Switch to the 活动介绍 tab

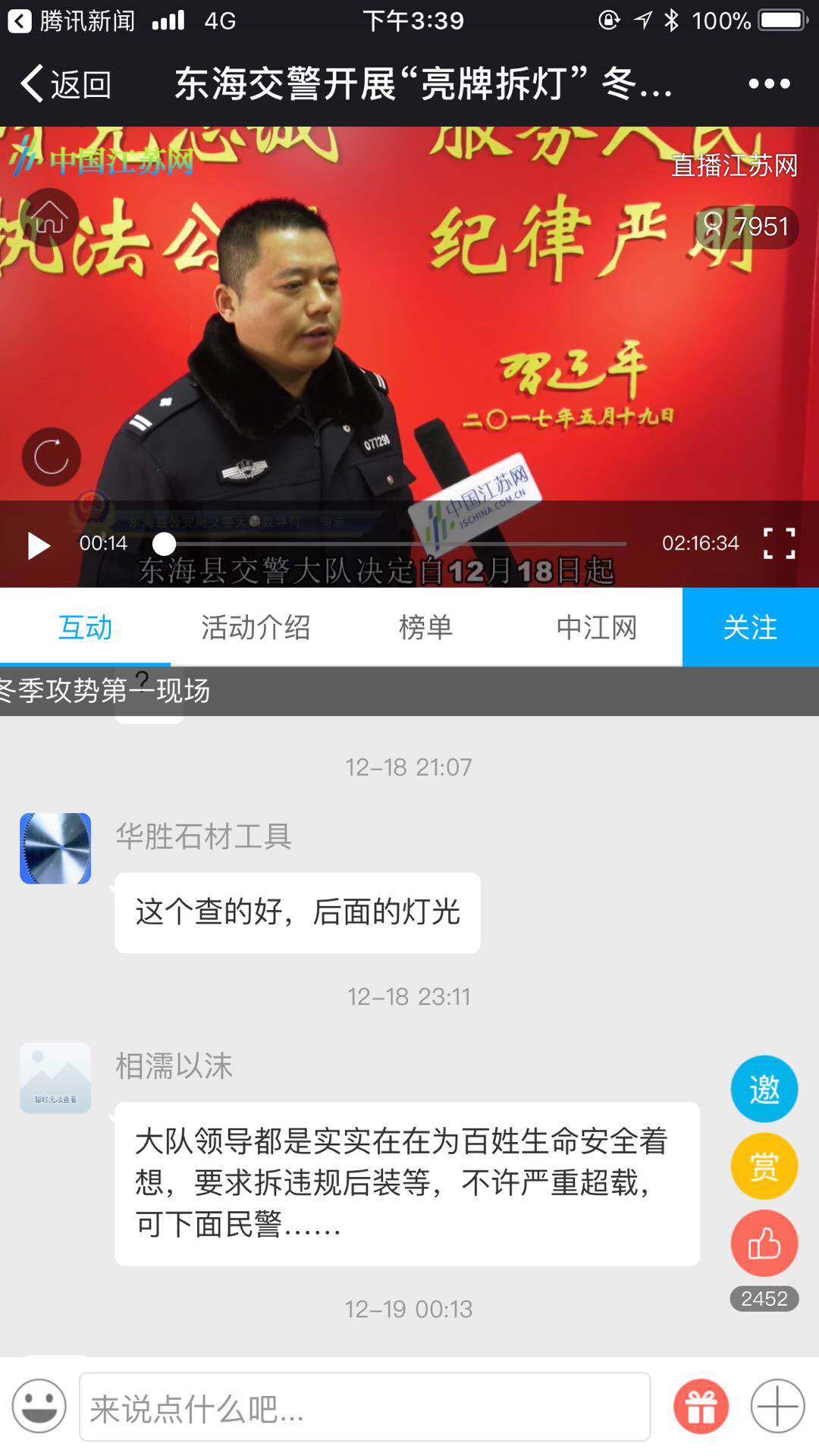[256, 627]
